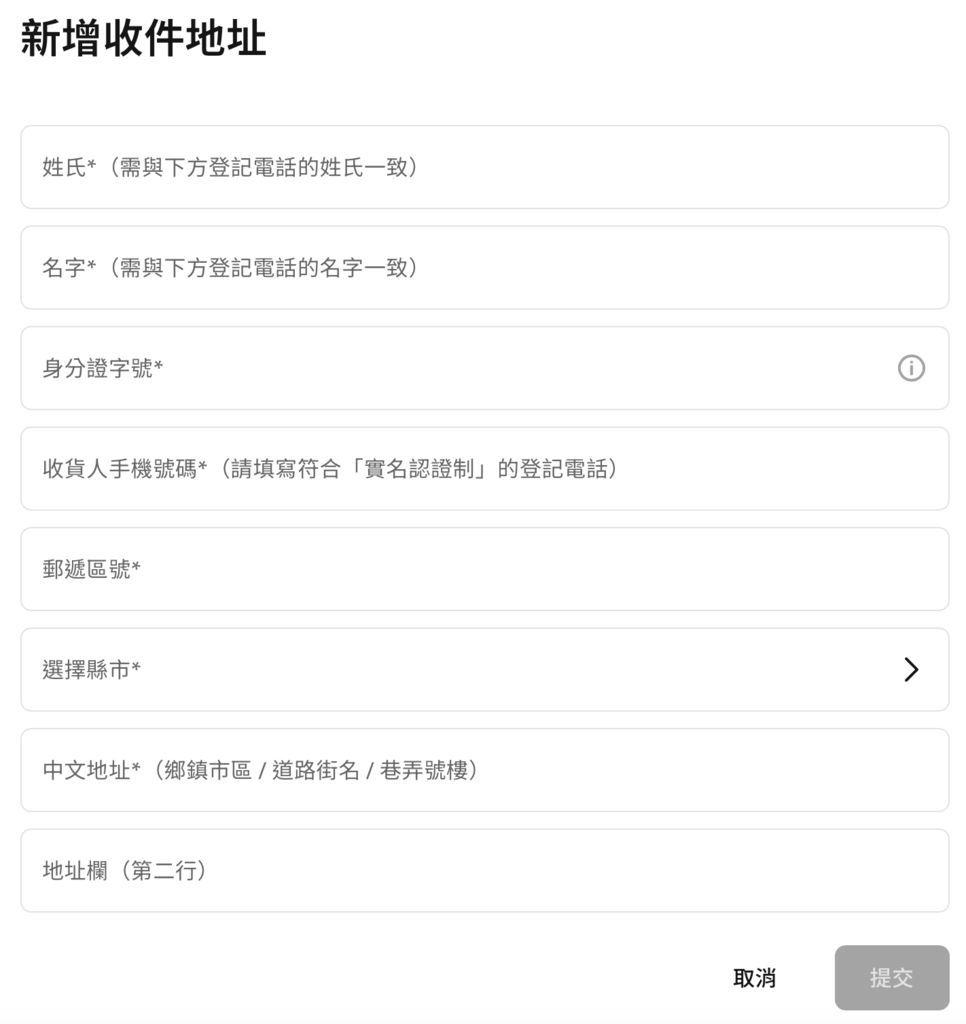Tap the 中文地址 address field
Image resolution: width=966 pixels, height=1024 pixels.
[484, 770]
